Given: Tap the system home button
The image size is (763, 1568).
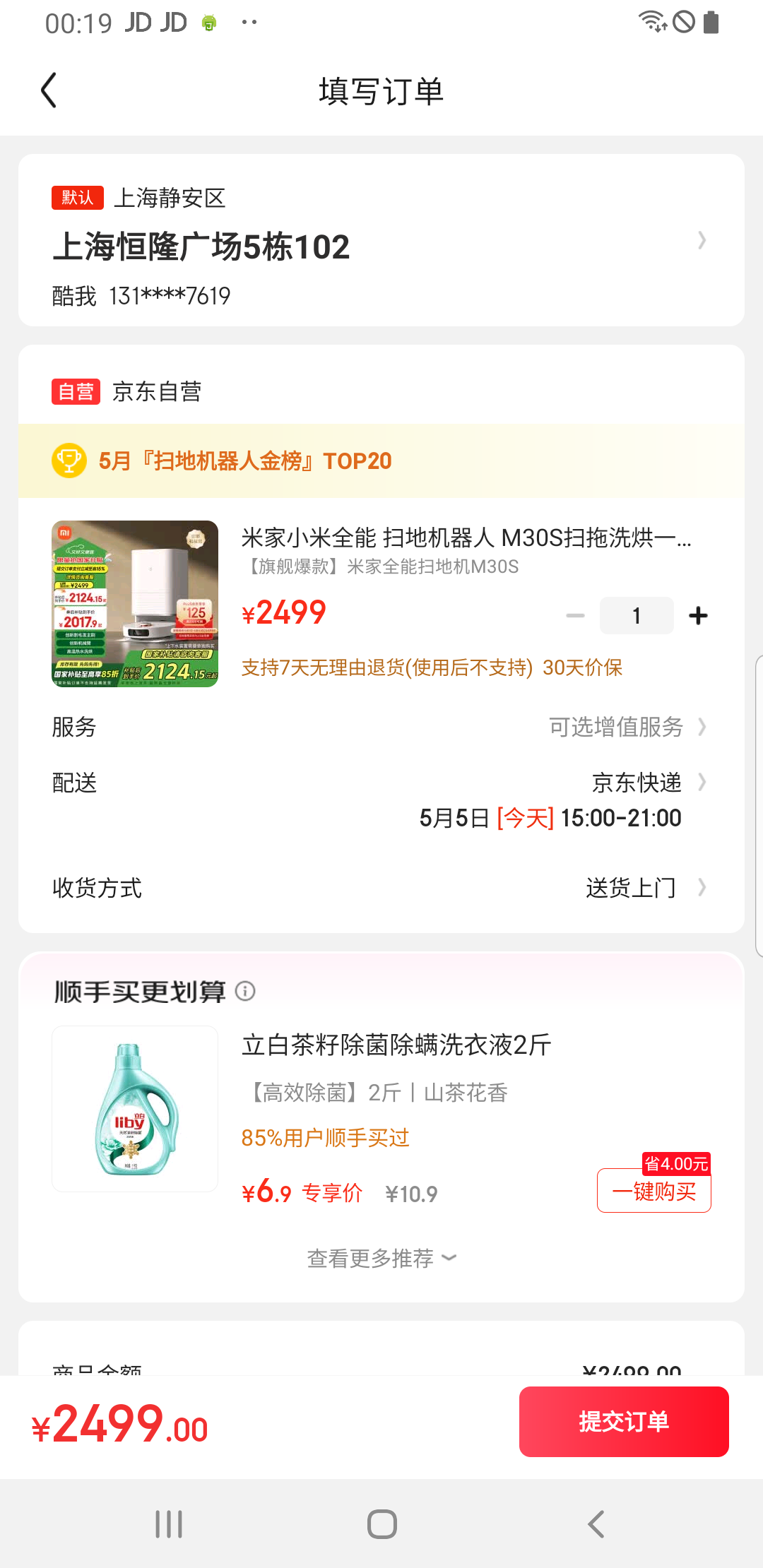Looking at the screenshot, I should click(382, 1524).
